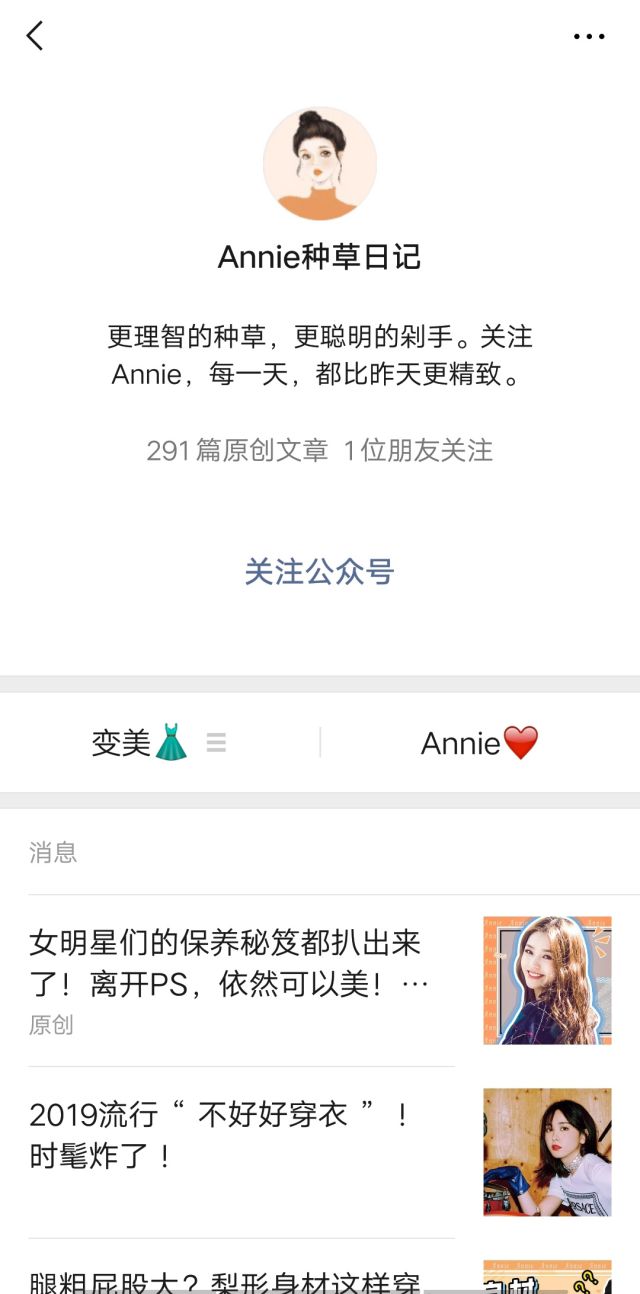Open the 腿粗屁股大 pear-shape outfit article
Viewport: 640px width, 1294px height.
pyautogui.click(x=320, y=1268)
